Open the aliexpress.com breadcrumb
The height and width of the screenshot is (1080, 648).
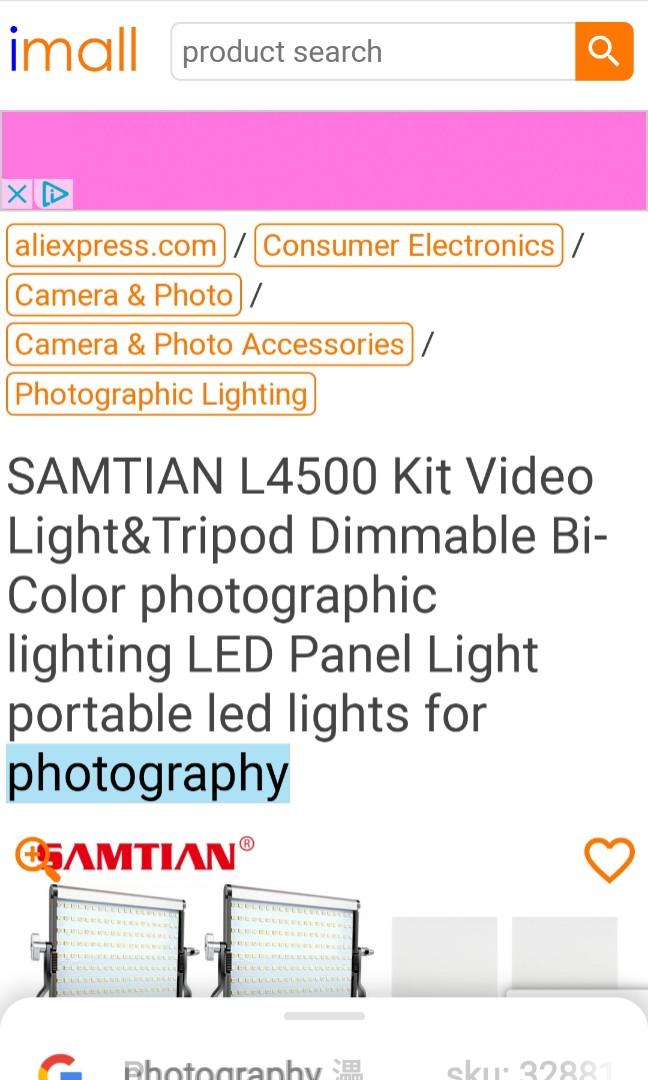[x=115, y=246]
